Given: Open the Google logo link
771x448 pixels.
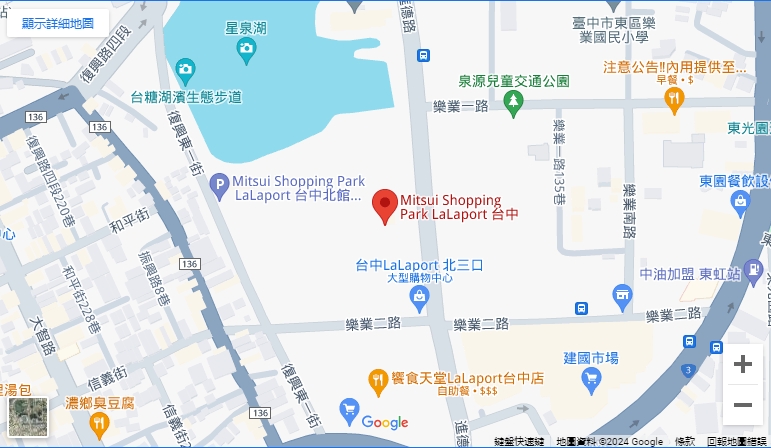Looking at the screenshot, I should point(385,423).
